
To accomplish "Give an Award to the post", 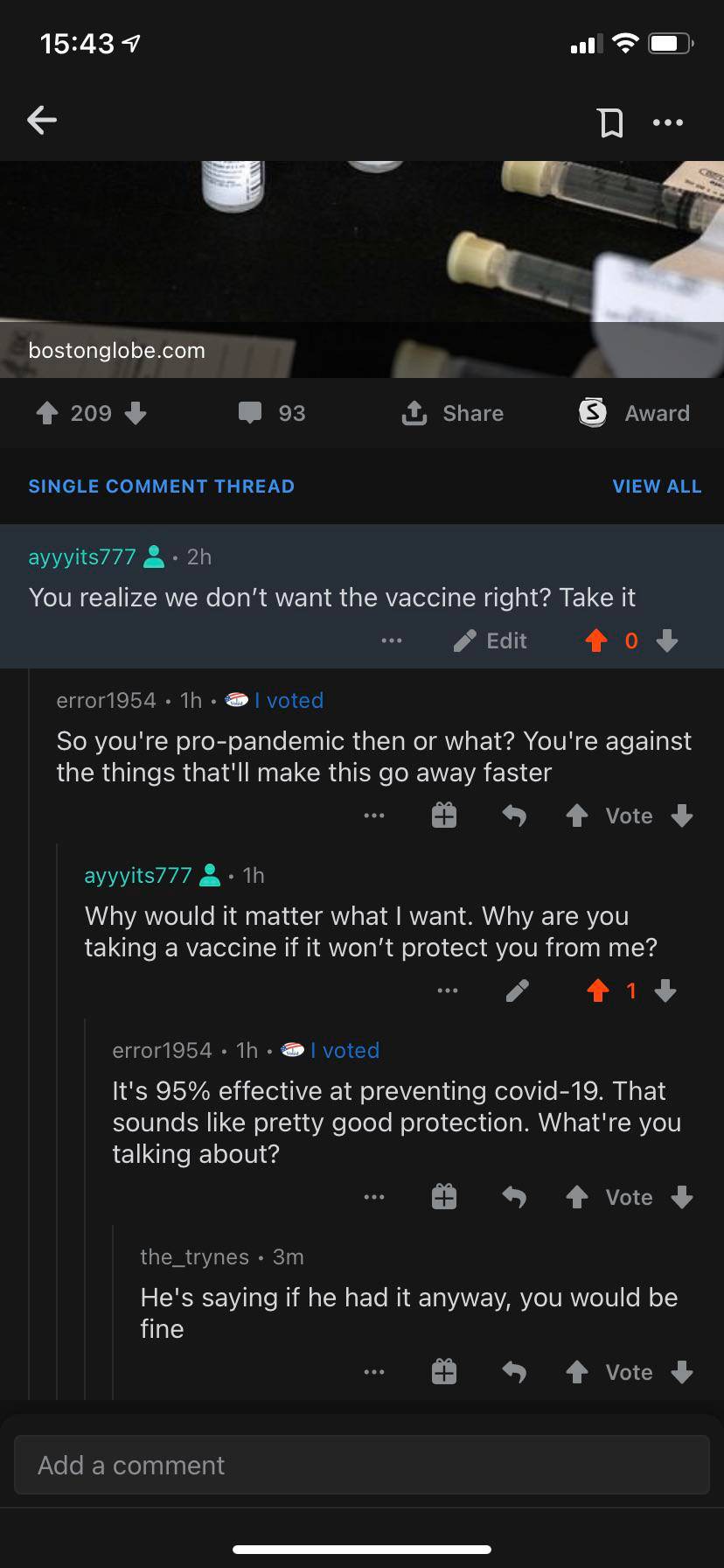I will click(635, 413).
